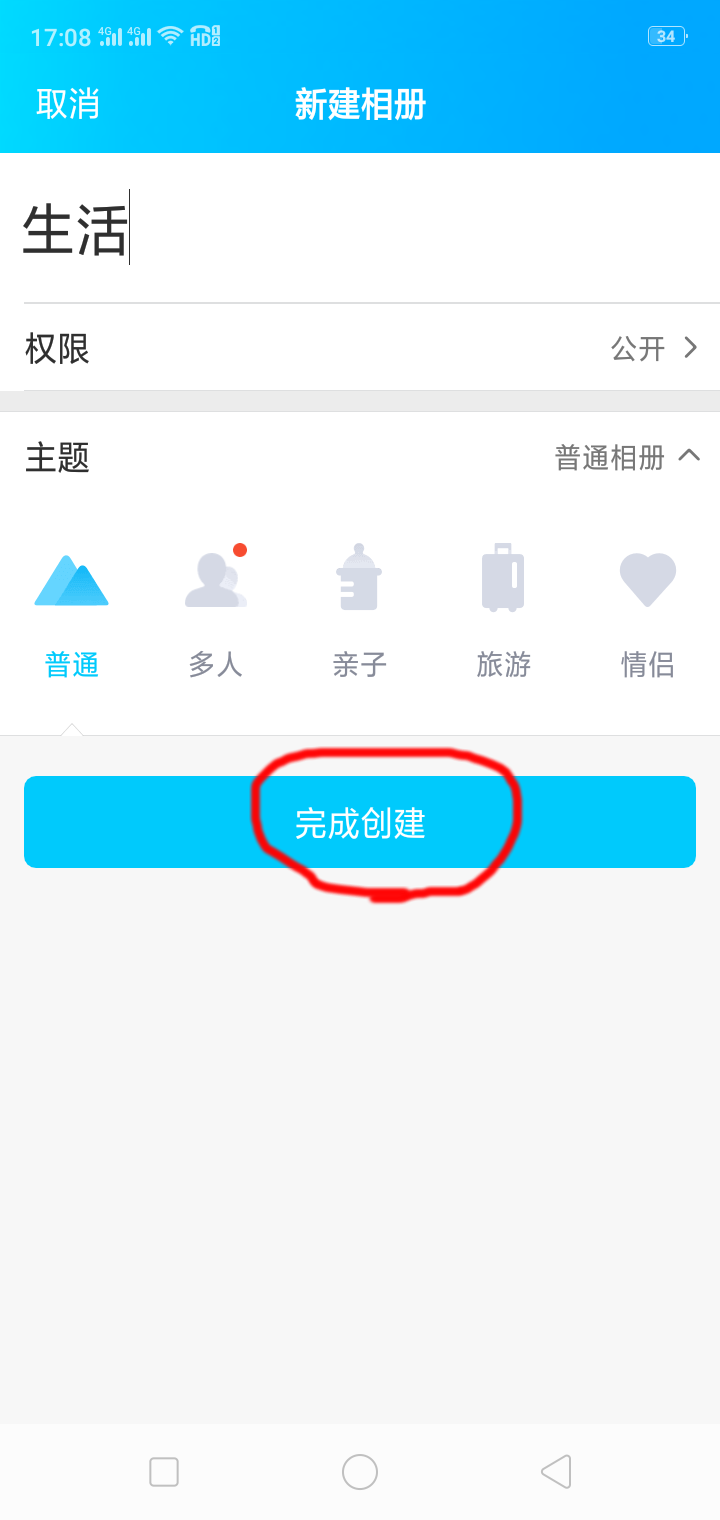Go back using the system back button

pos(556,1472)
